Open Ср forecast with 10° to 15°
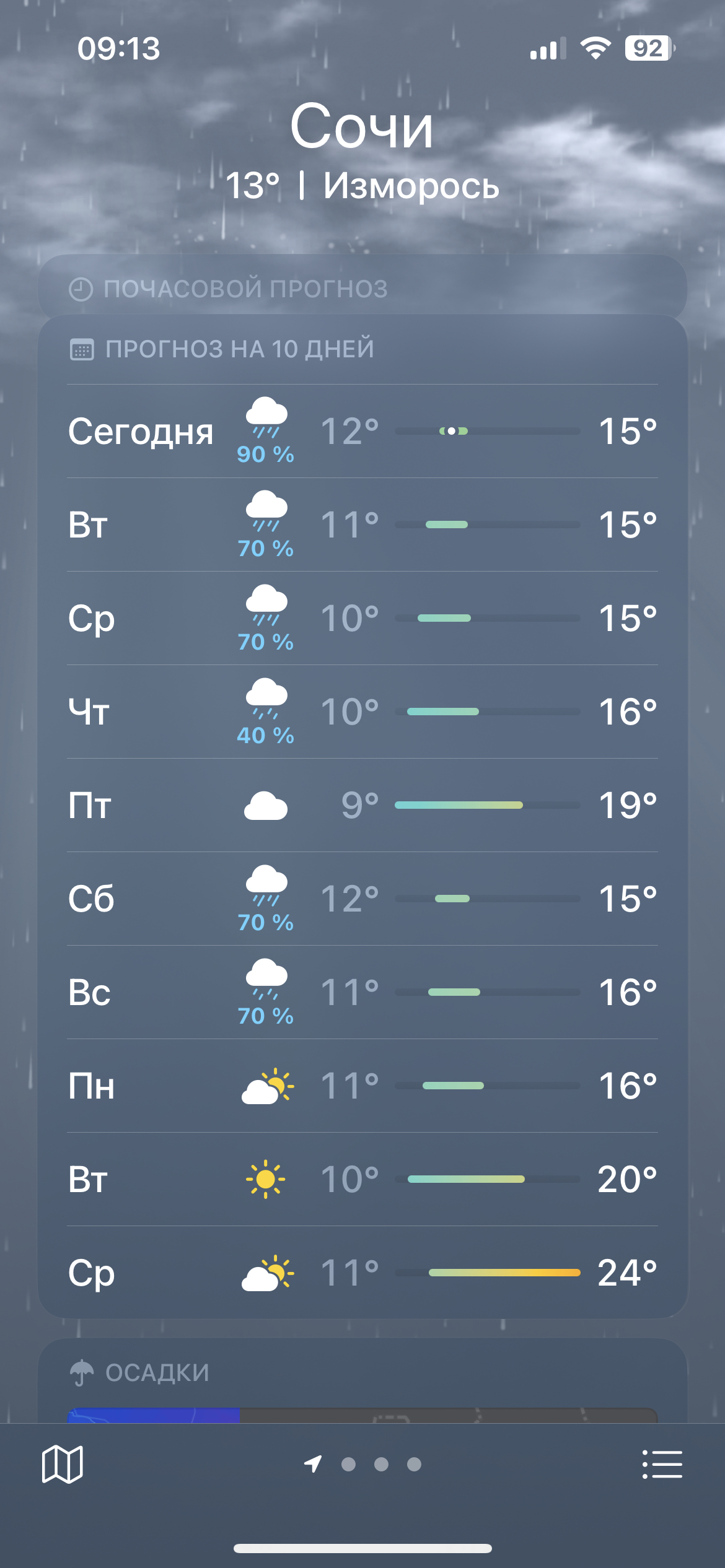 tap(362, 618)
